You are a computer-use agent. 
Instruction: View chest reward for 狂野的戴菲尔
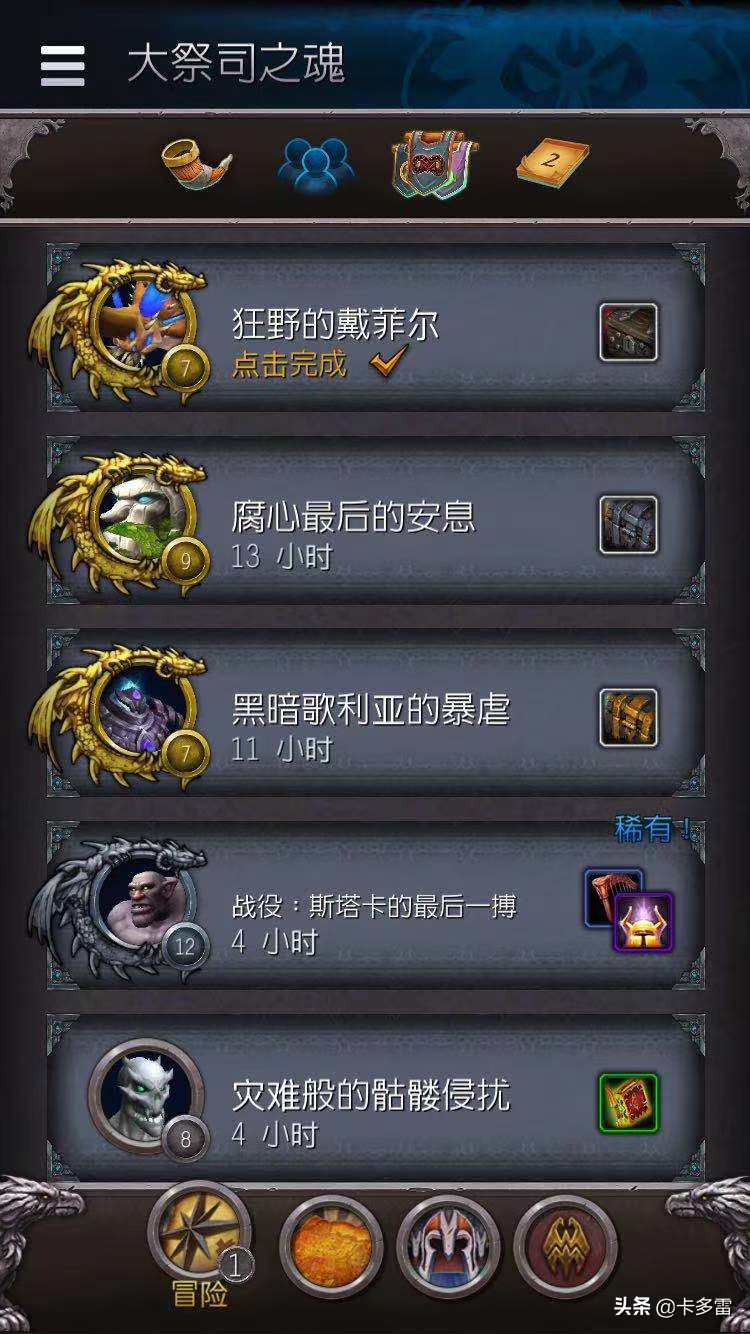pos(628,332)
